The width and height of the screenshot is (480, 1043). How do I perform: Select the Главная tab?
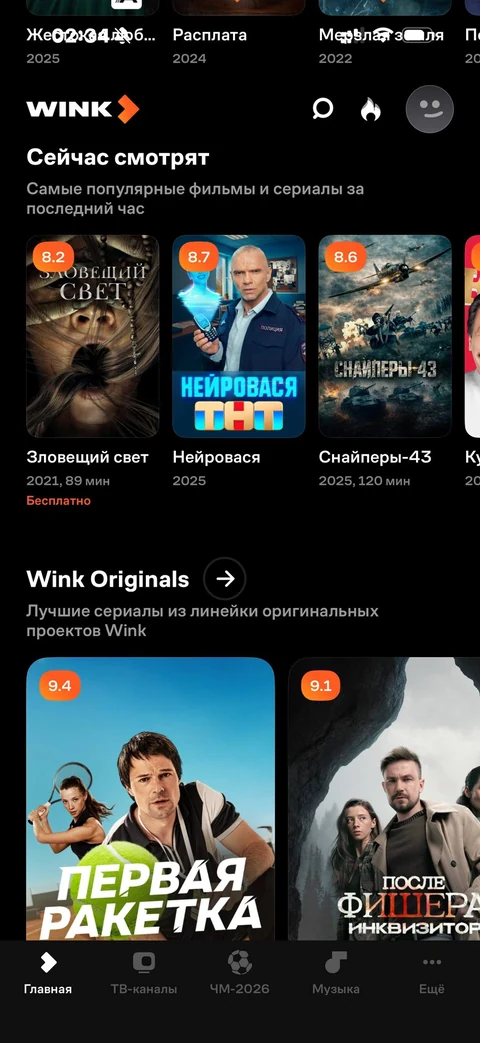pos(48,972)
